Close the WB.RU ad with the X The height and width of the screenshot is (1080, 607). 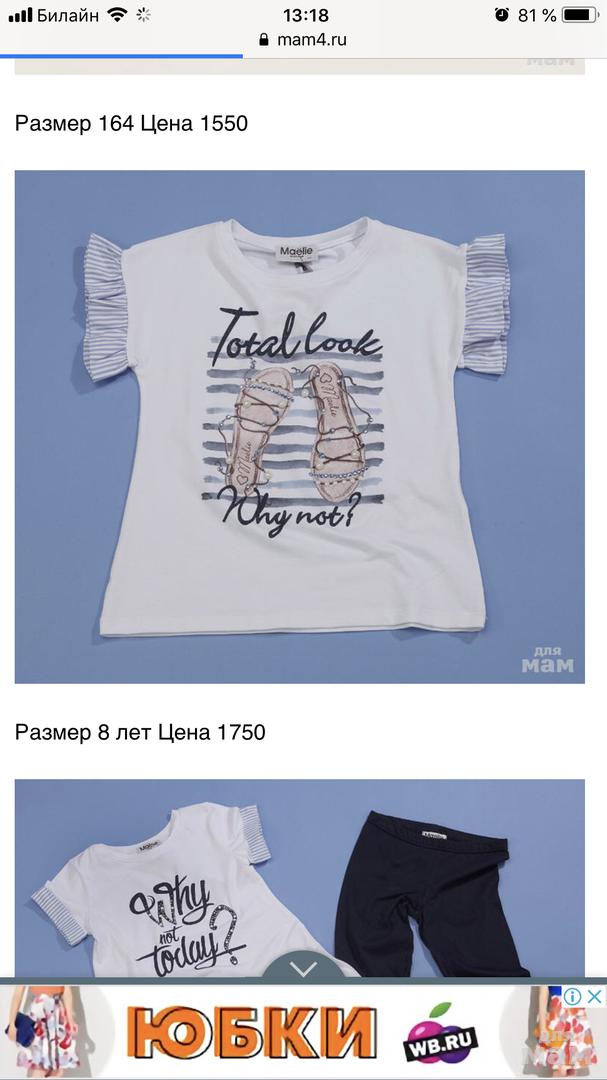click(593, 996)
